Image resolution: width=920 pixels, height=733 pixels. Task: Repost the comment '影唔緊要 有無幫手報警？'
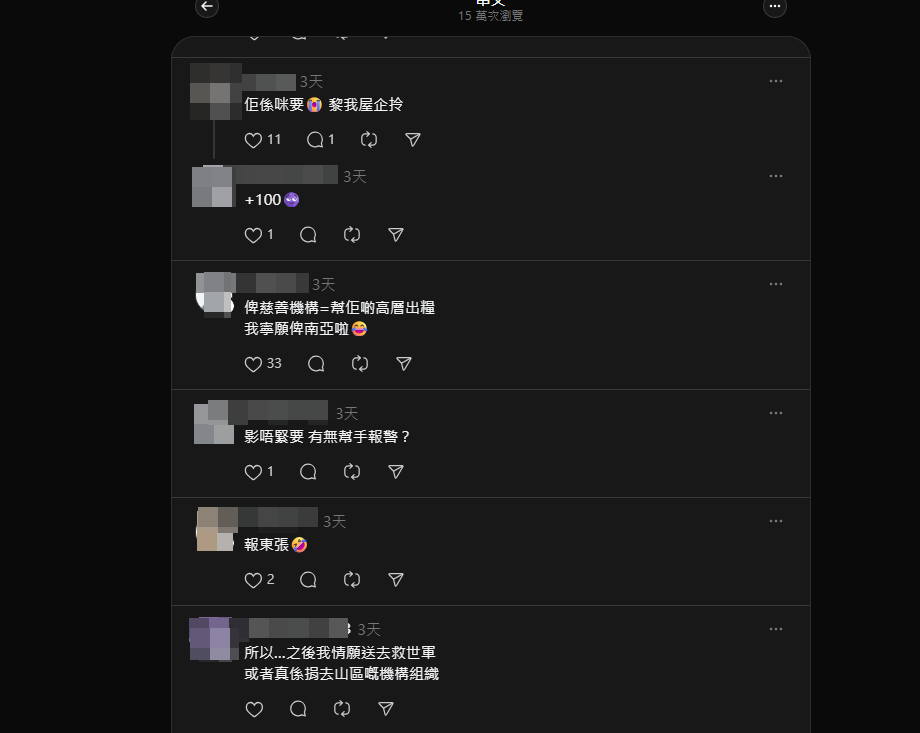click(x=352, y=471)
